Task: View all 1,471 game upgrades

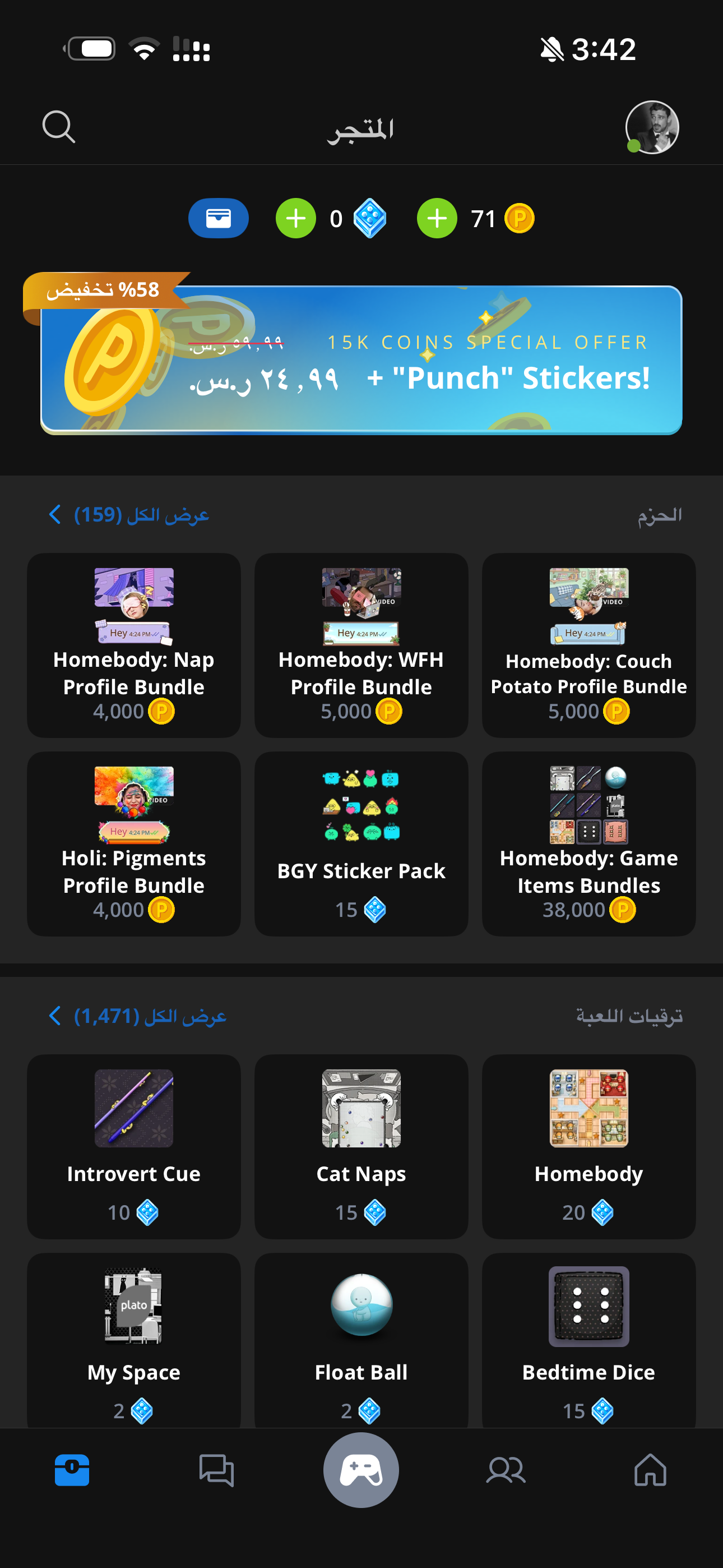Action: tap(137, 1016)
